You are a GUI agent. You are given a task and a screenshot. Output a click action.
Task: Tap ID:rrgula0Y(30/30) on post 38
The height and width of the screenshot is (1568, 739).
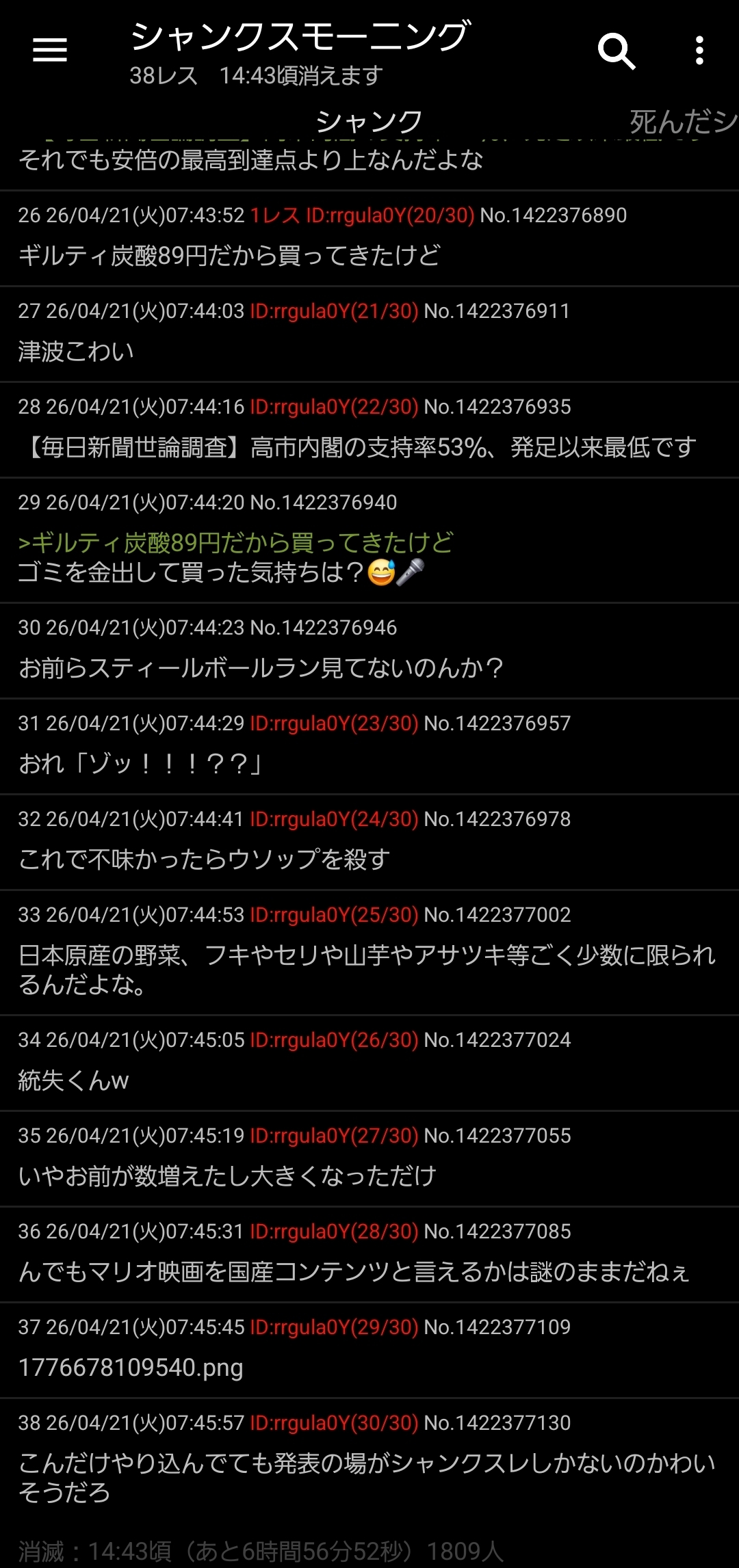click(334, 1423)
